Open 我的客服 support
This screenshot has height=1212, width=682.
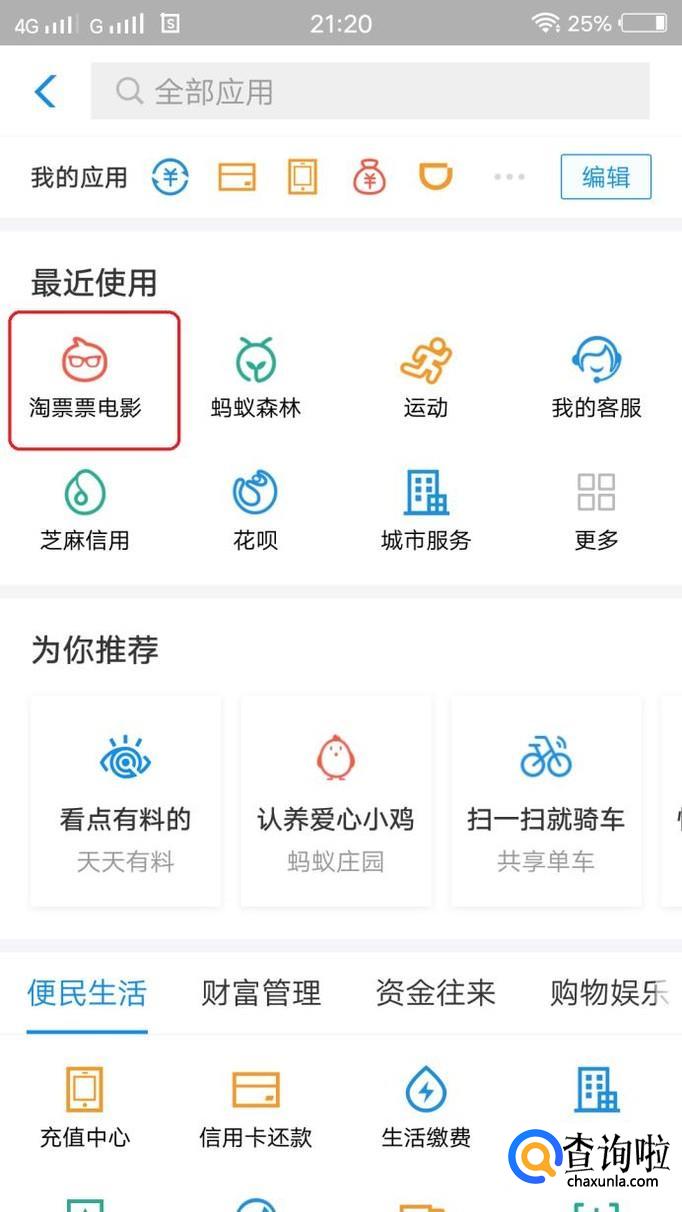[596, 379]
